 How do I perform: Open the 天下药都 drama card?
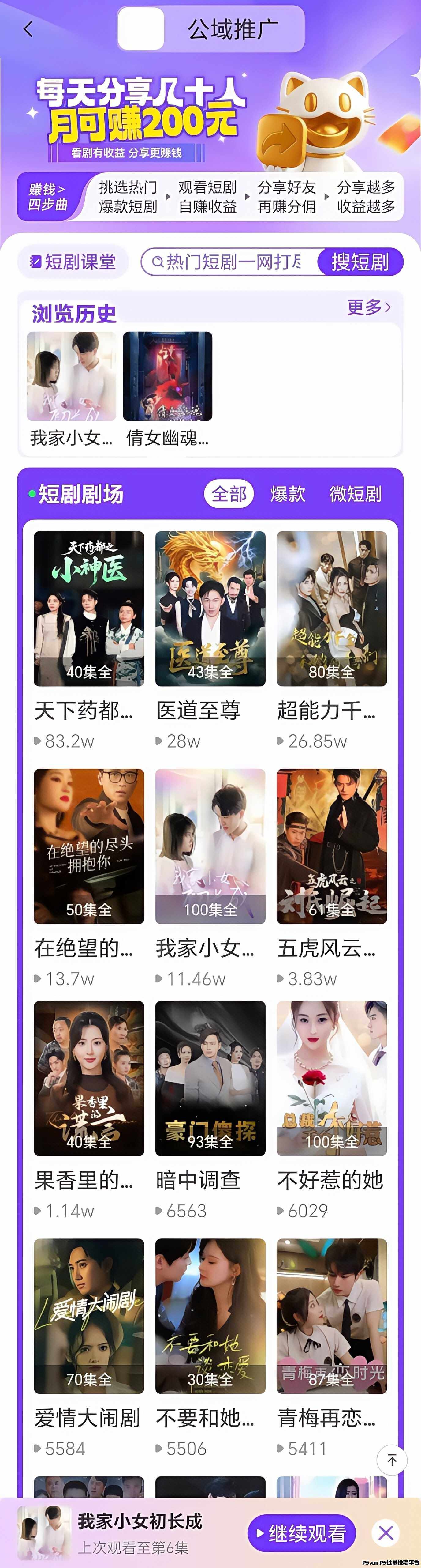tap(89, 609)
